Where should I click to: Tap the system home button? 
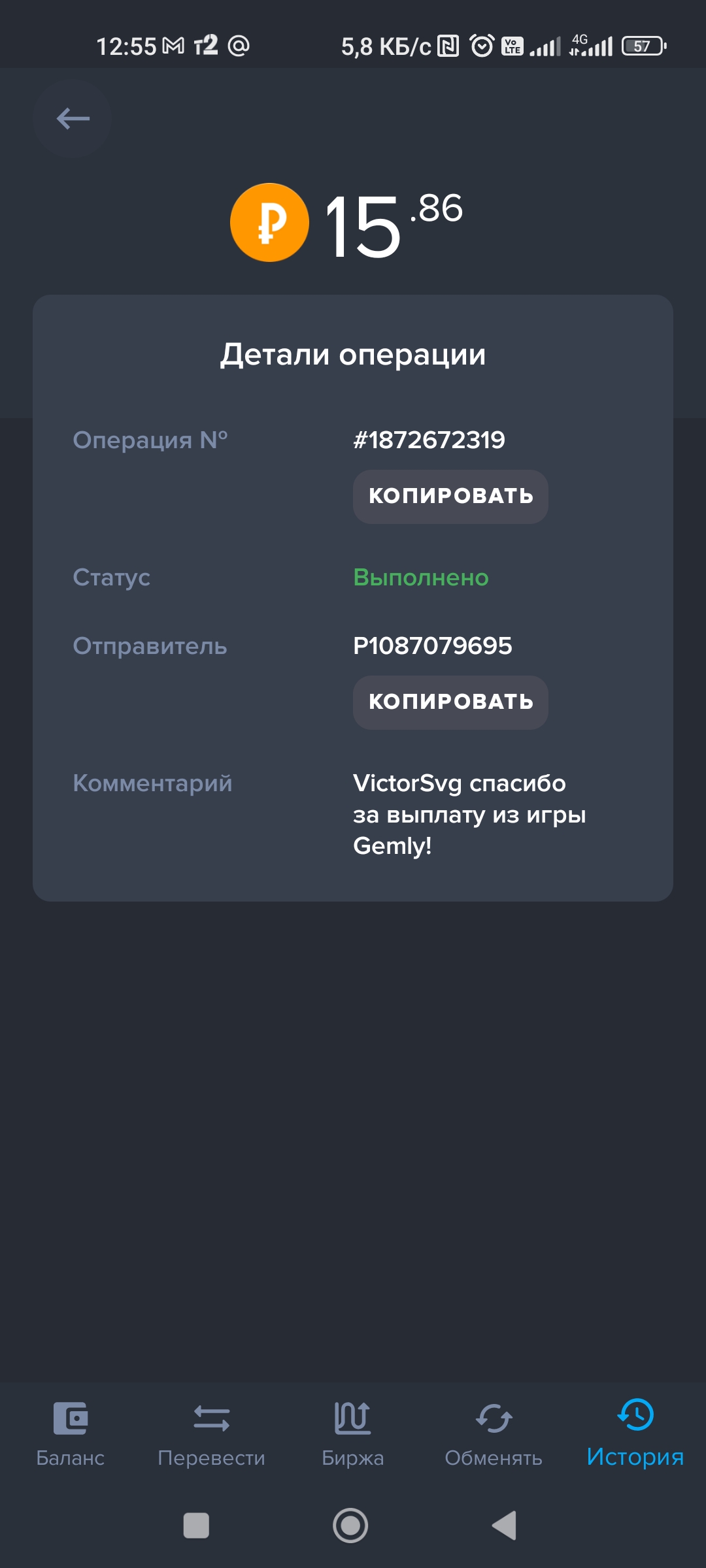[350, 1526]
